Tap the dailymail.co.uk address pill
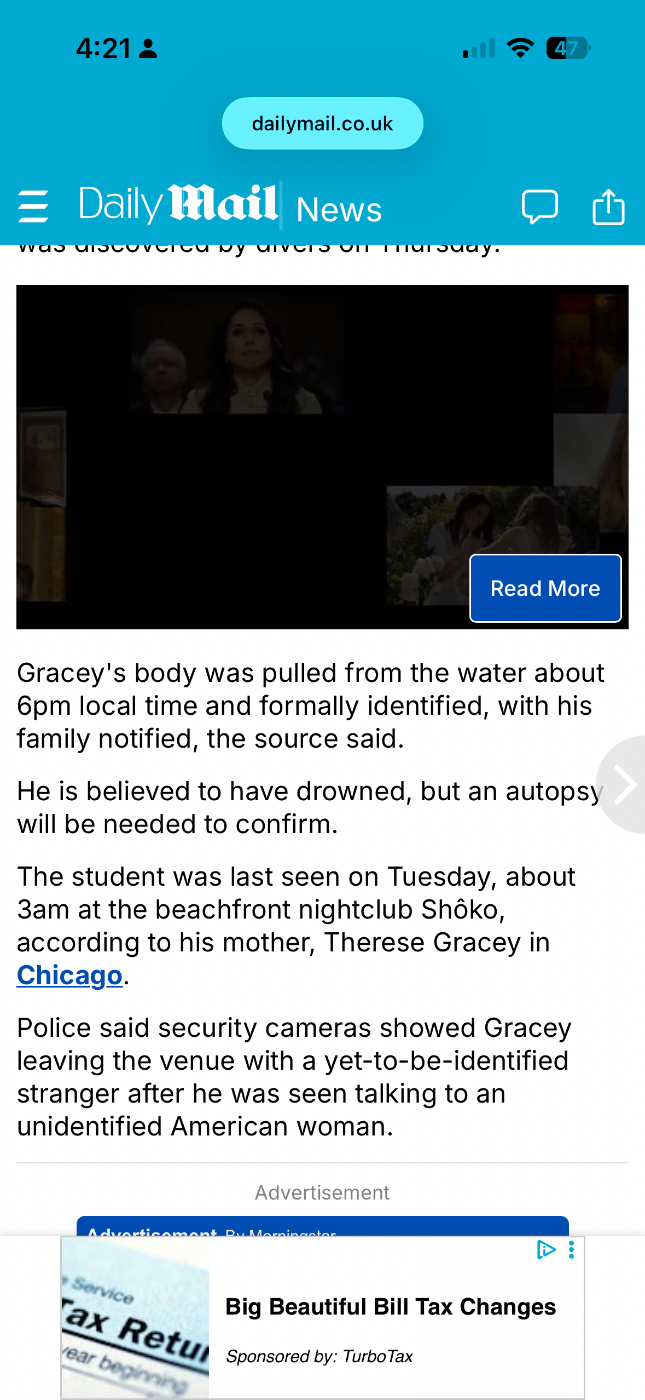 (322, 124)
